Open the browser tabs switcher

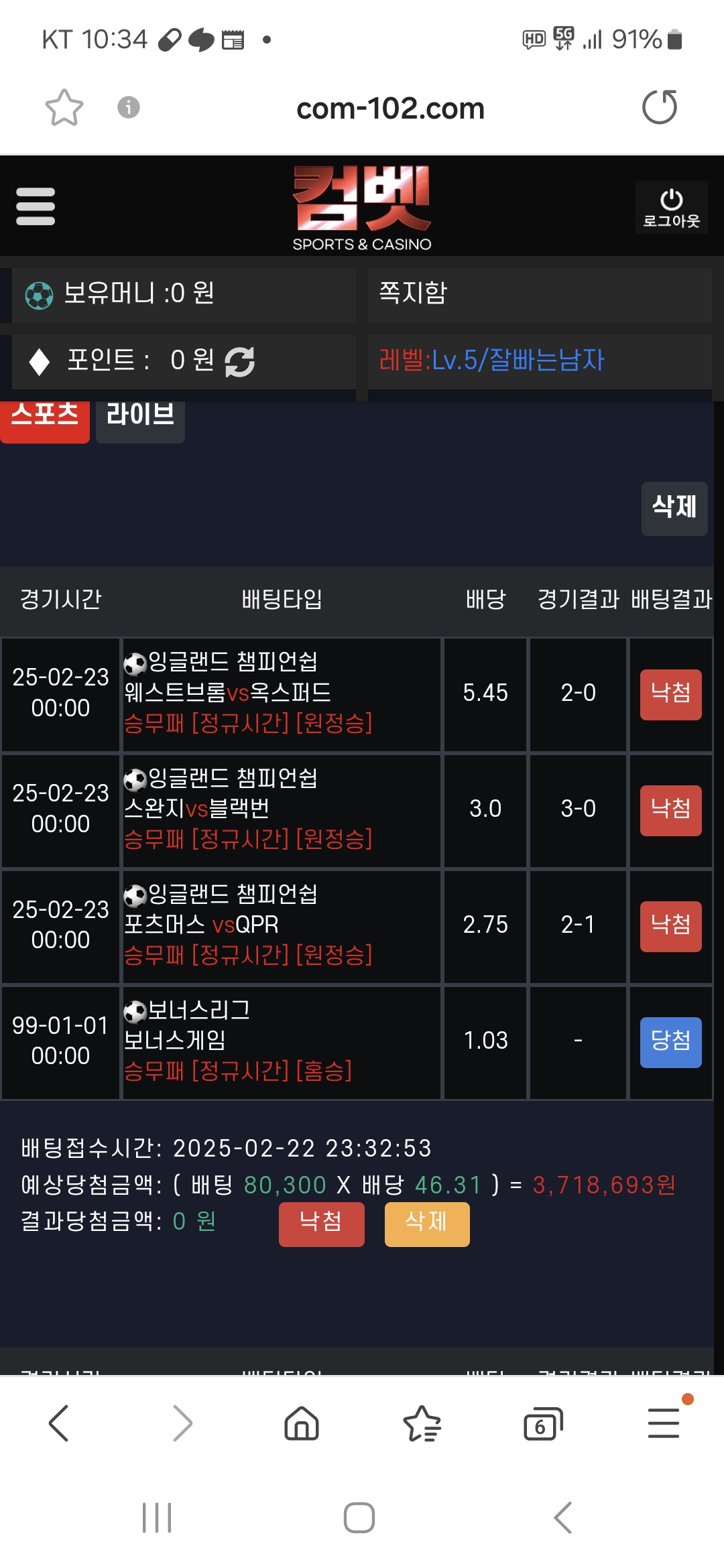(x=542, y=1423)
